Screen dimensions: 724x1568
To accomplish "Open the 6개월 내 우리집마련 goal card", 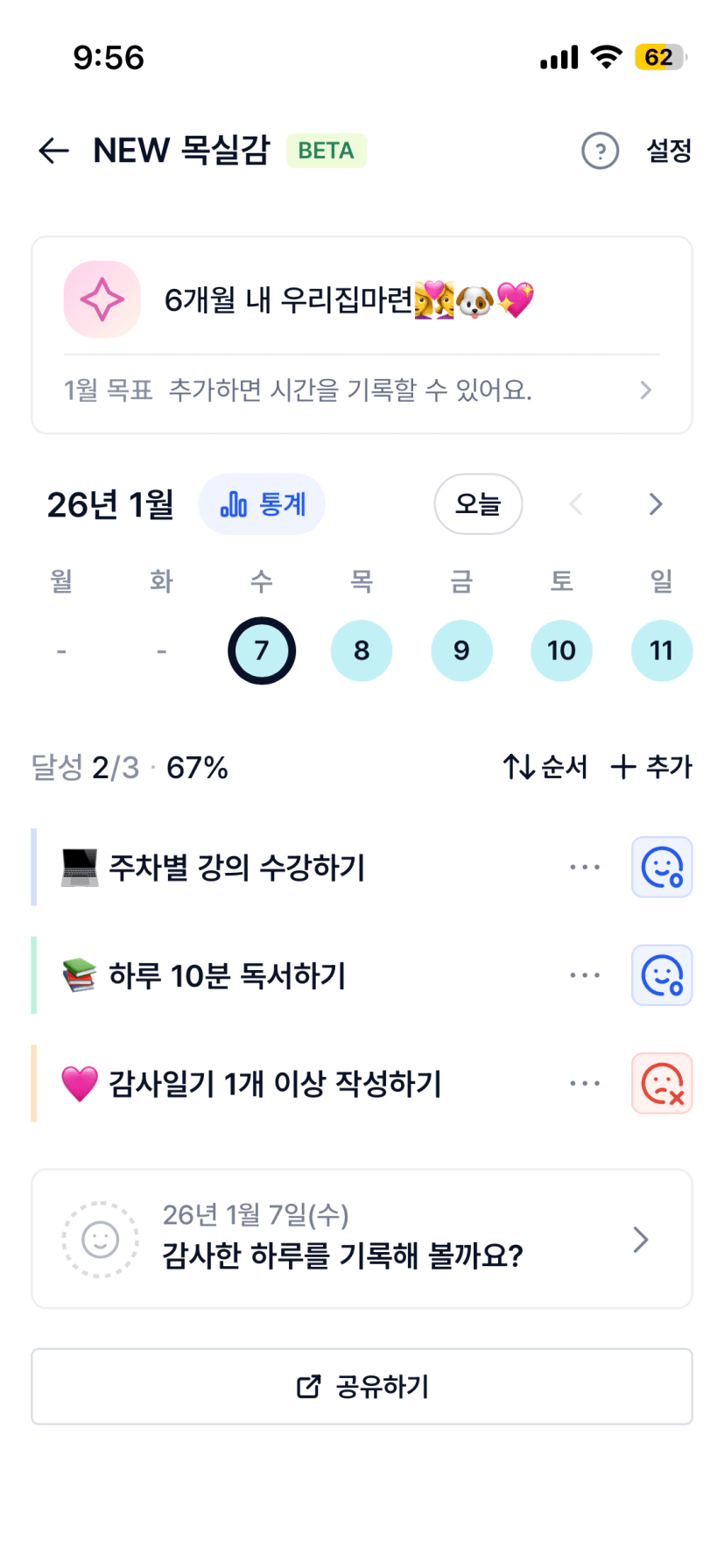I will pos(350,300).
